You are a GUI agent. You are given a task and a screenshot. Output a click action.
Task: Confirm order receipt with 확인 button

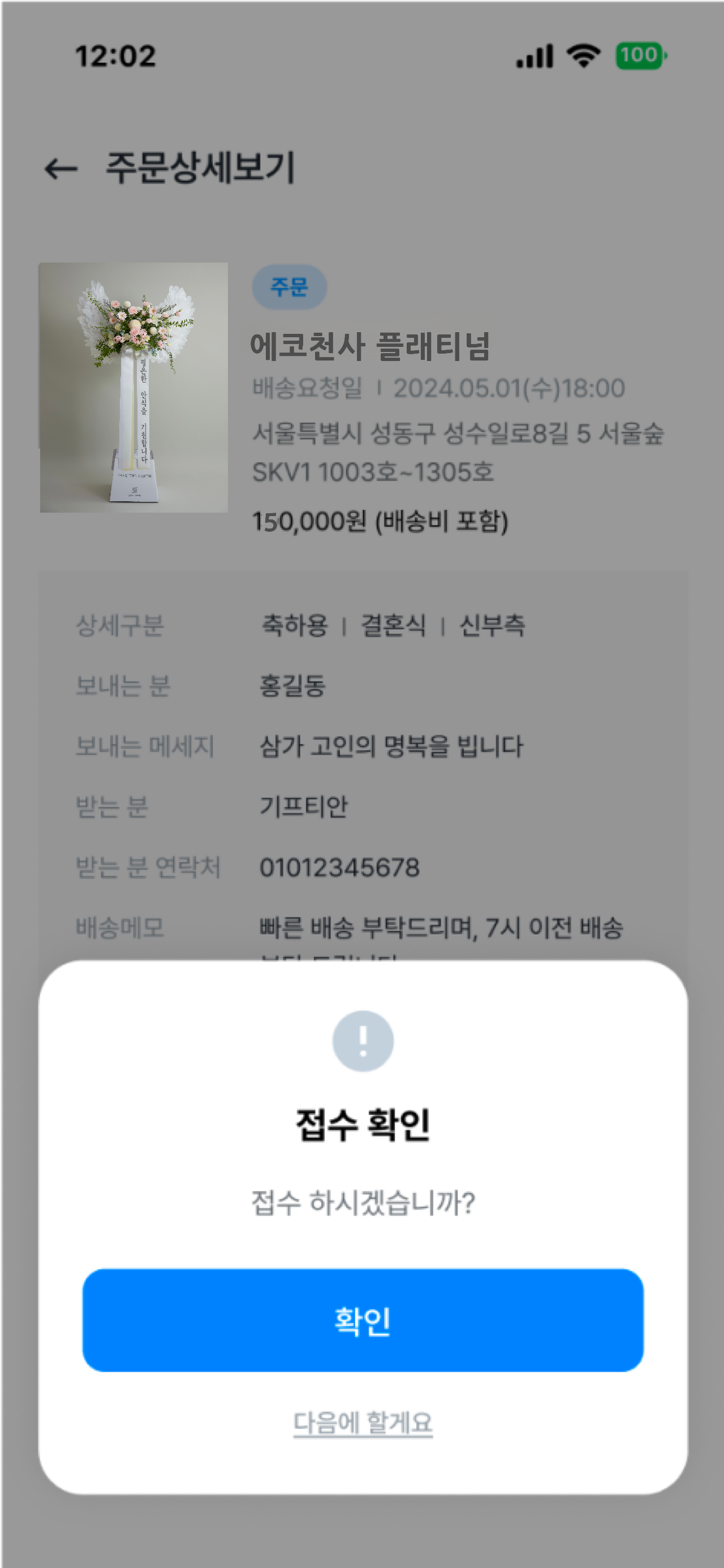click(363, 1320)
